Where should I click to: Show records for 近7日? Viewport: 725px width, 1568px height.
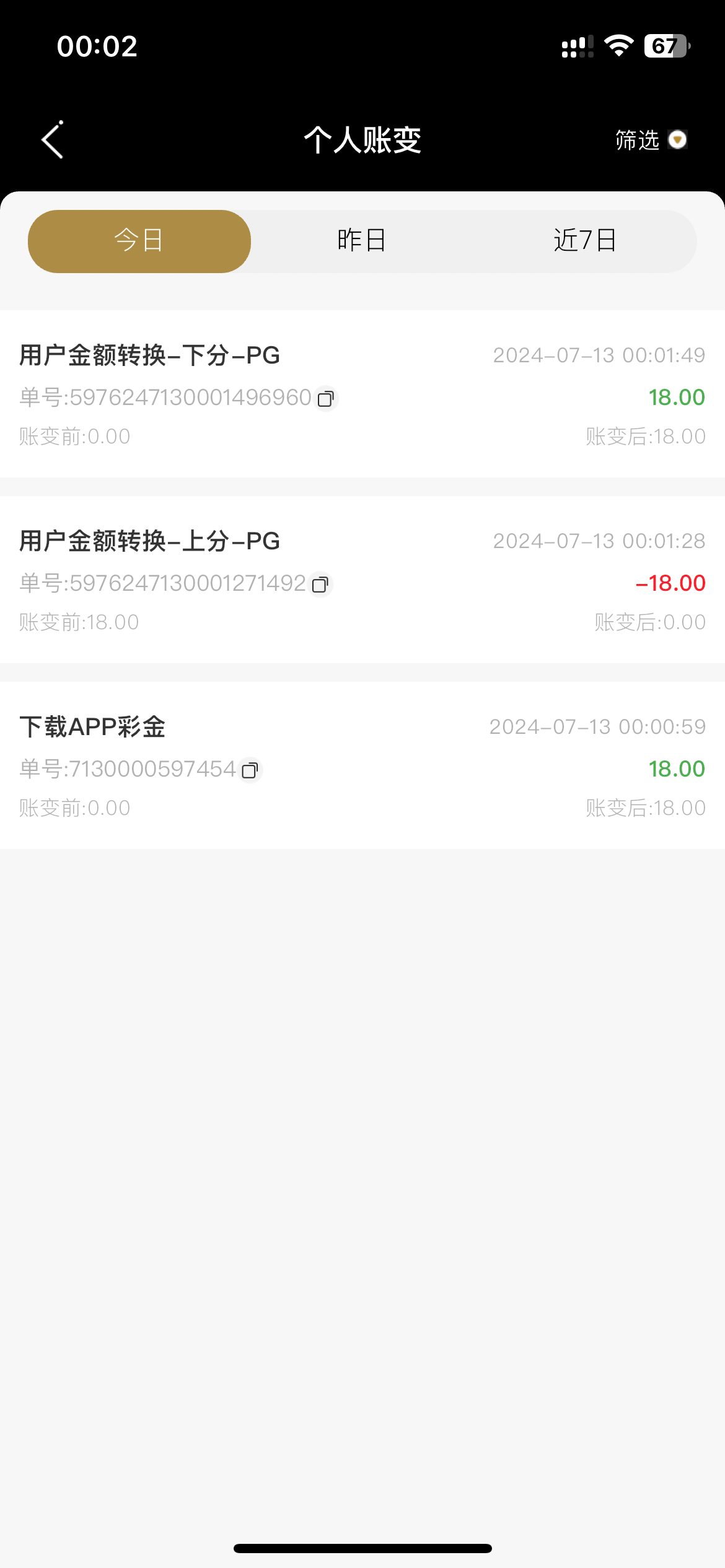[x=585, y=241]
